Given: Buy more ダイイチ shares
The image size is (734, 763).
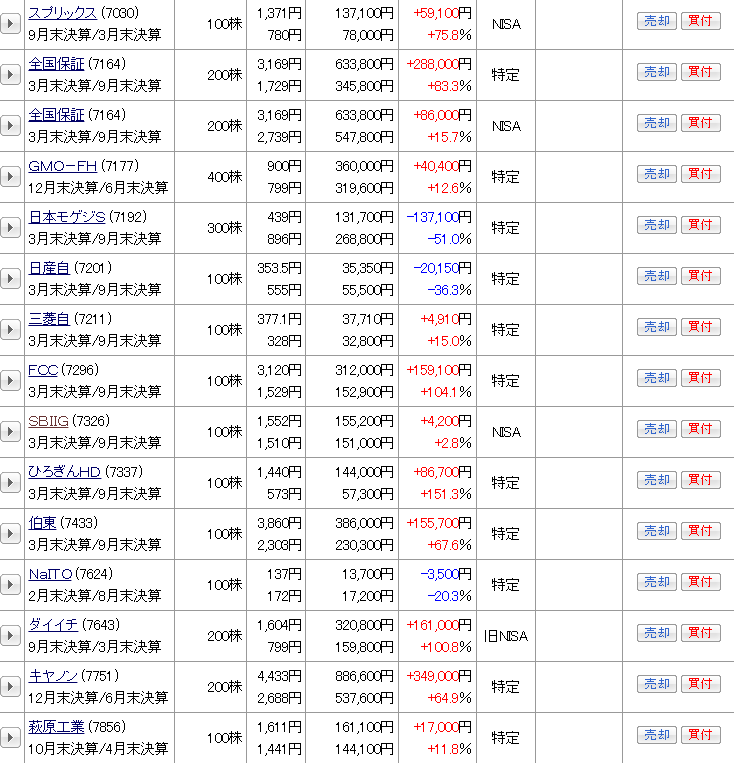Looking at the screenshot, I should [x=700, y=633].
